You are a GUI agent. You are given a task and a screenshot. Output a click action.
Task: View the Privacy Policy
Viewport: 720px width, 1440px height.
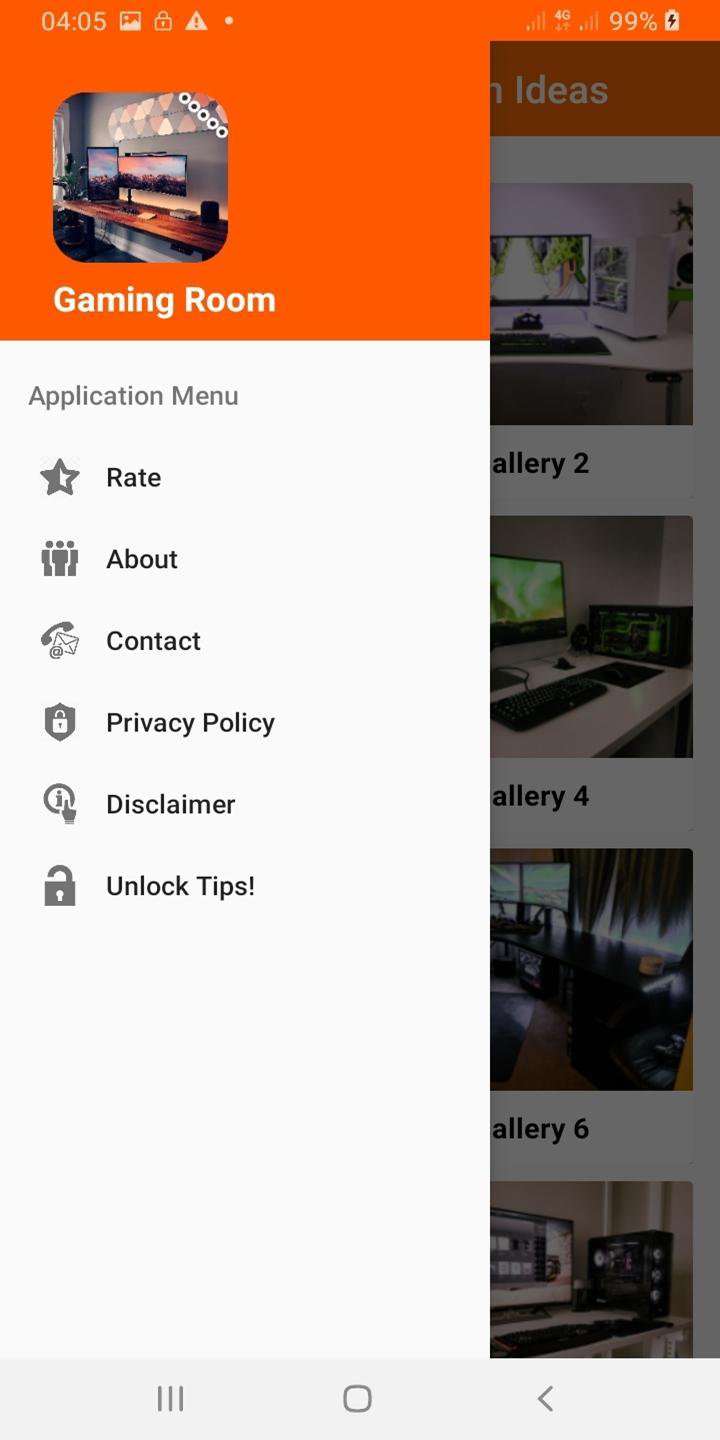pos(190,722)
